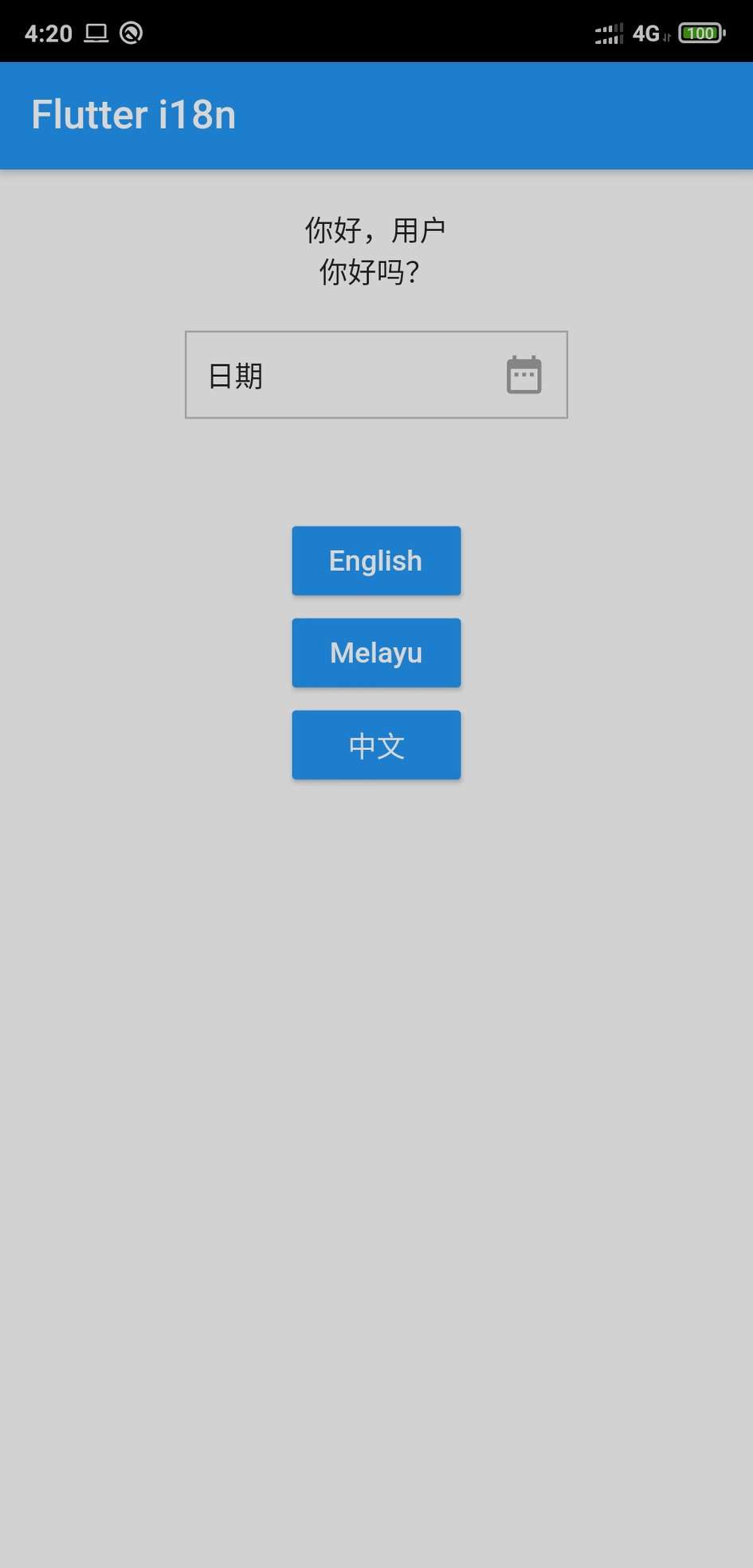Screen dimensions: 753x1568
Task: Switch app language to English
Action: tap(375, 560)
